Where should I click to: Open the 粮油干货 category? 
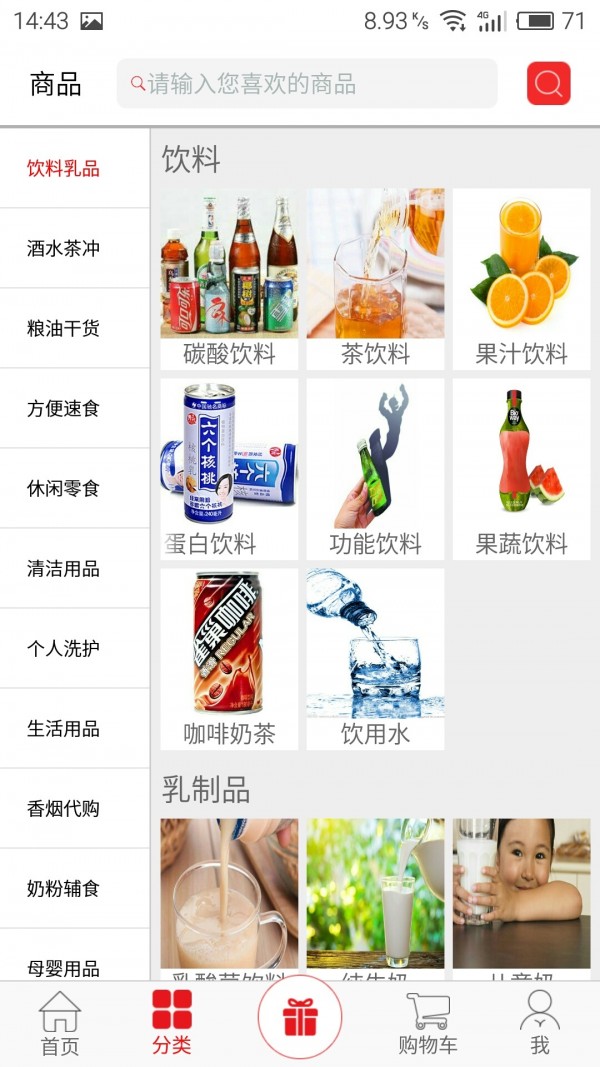[x=64, y=329]
